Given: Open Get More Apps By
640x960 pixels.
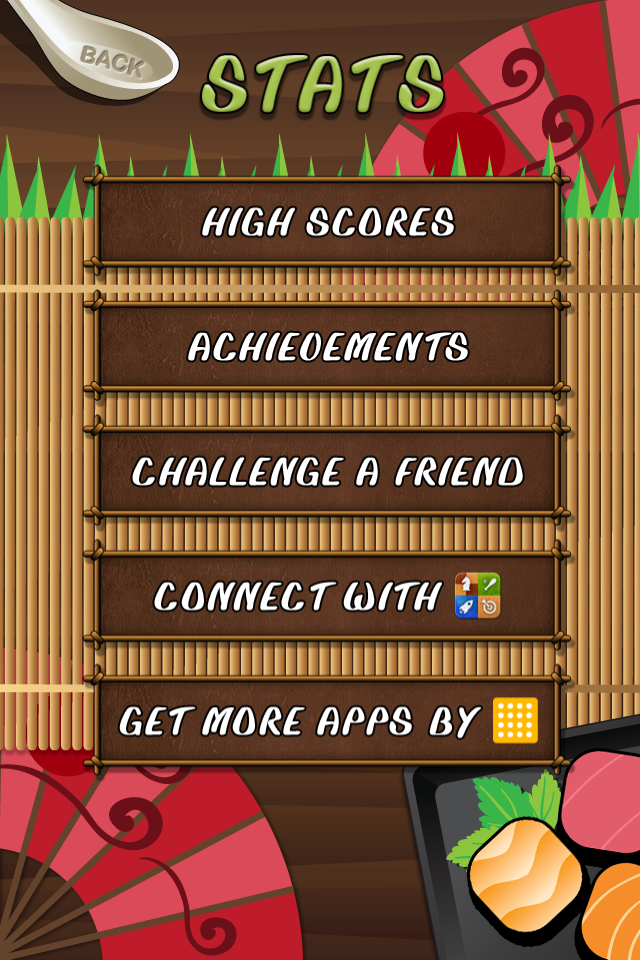Looking at the screenshot, I should pos(328,721).
